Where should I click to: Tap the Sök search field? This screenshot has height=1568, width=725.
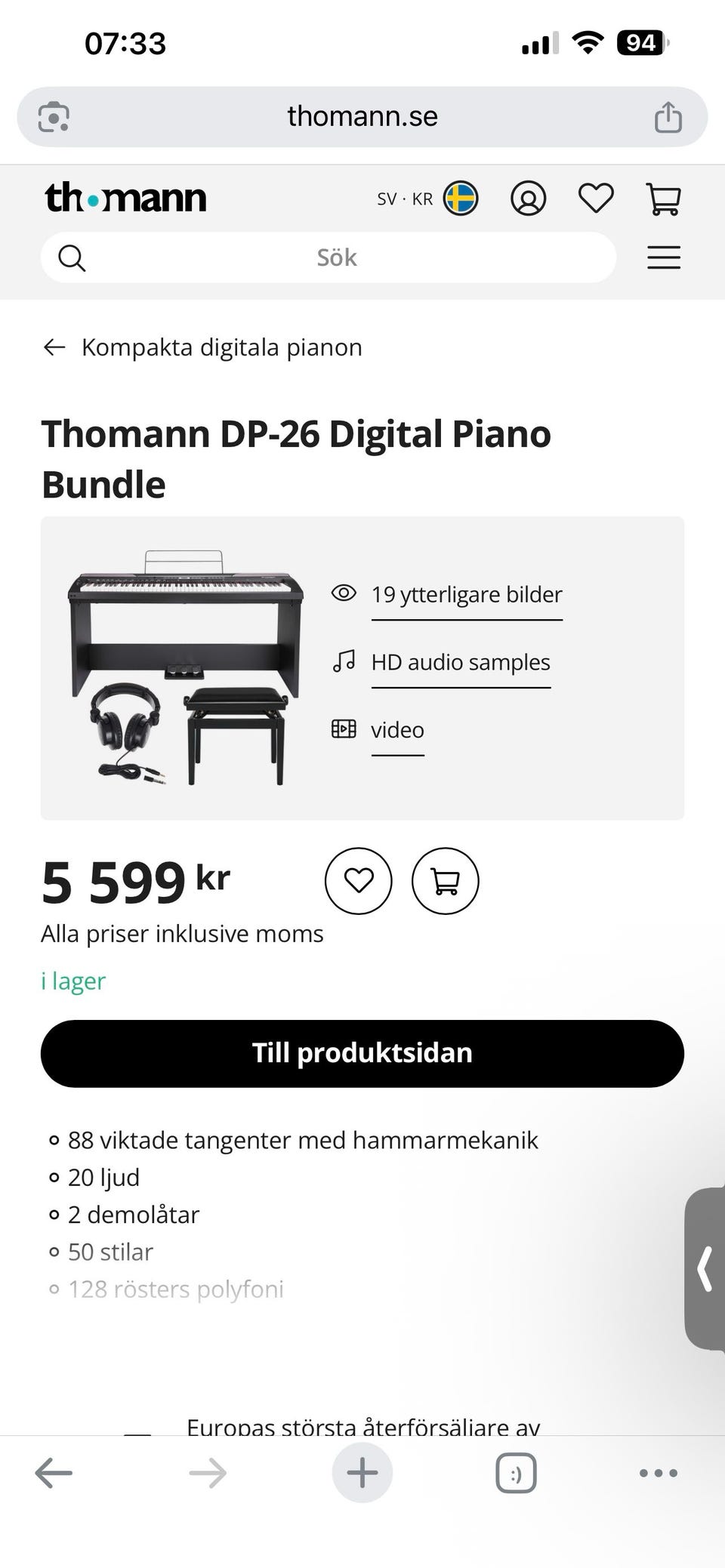tap(336, 257)
